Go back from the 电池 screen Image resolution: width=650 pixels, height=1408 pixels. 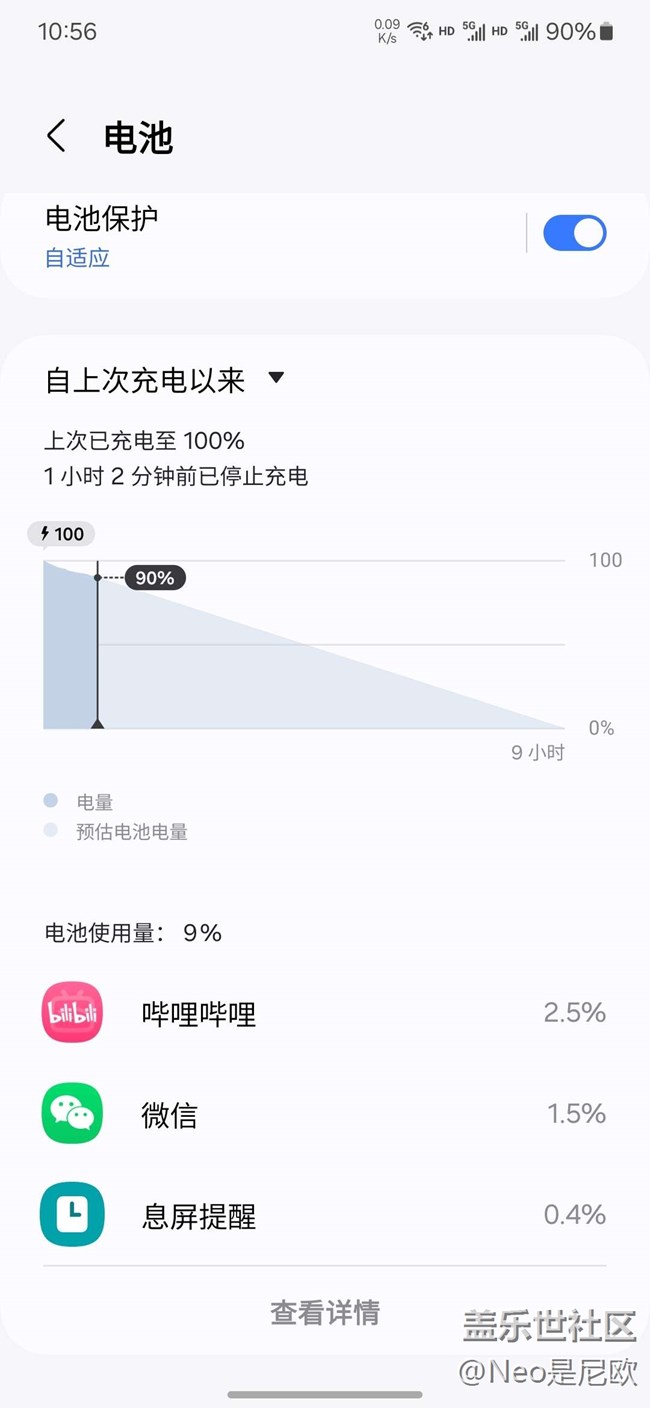tap(57, 137)
